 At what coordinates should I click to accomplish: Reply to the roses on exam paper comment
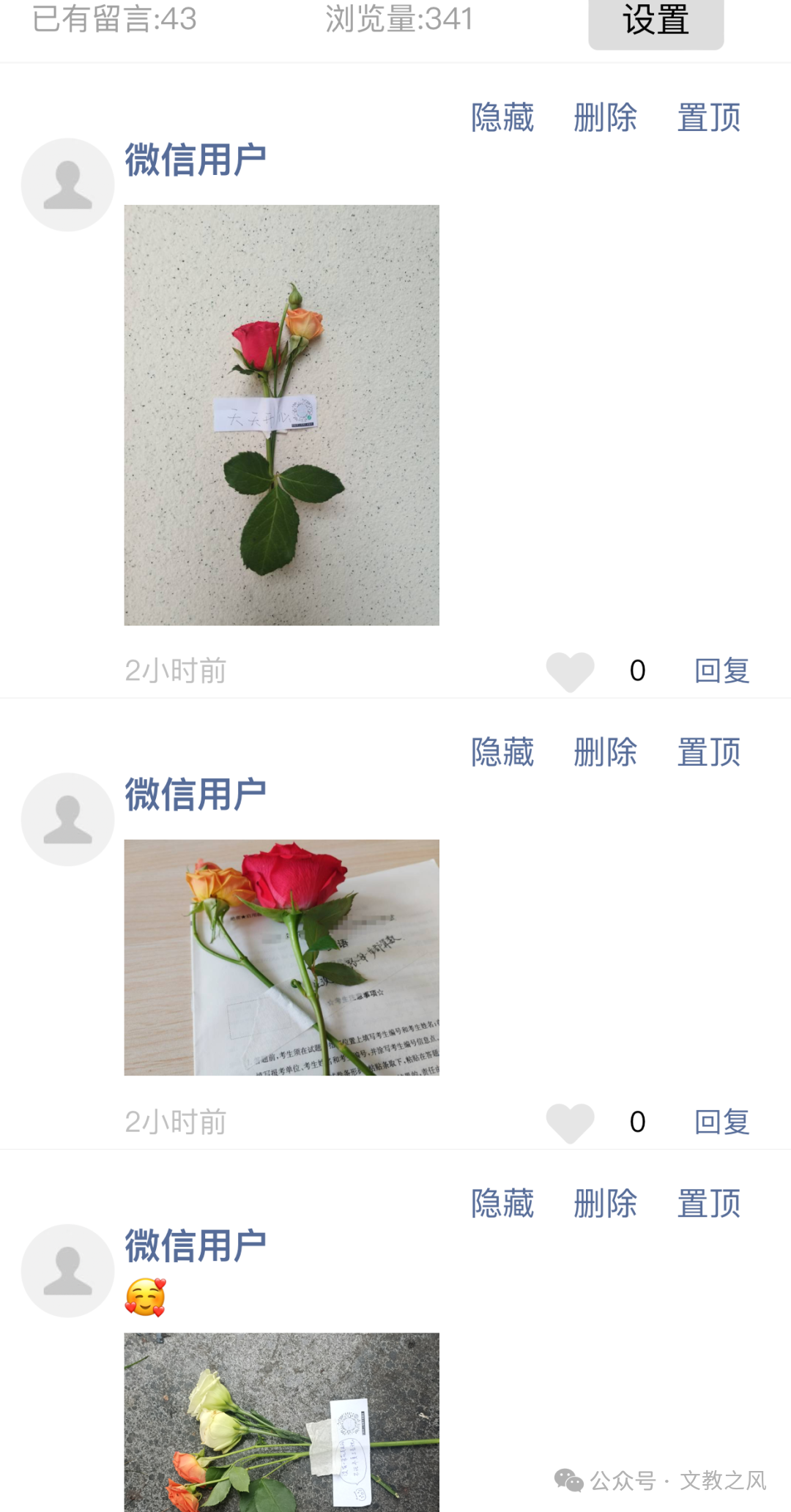click(721, 1122)
